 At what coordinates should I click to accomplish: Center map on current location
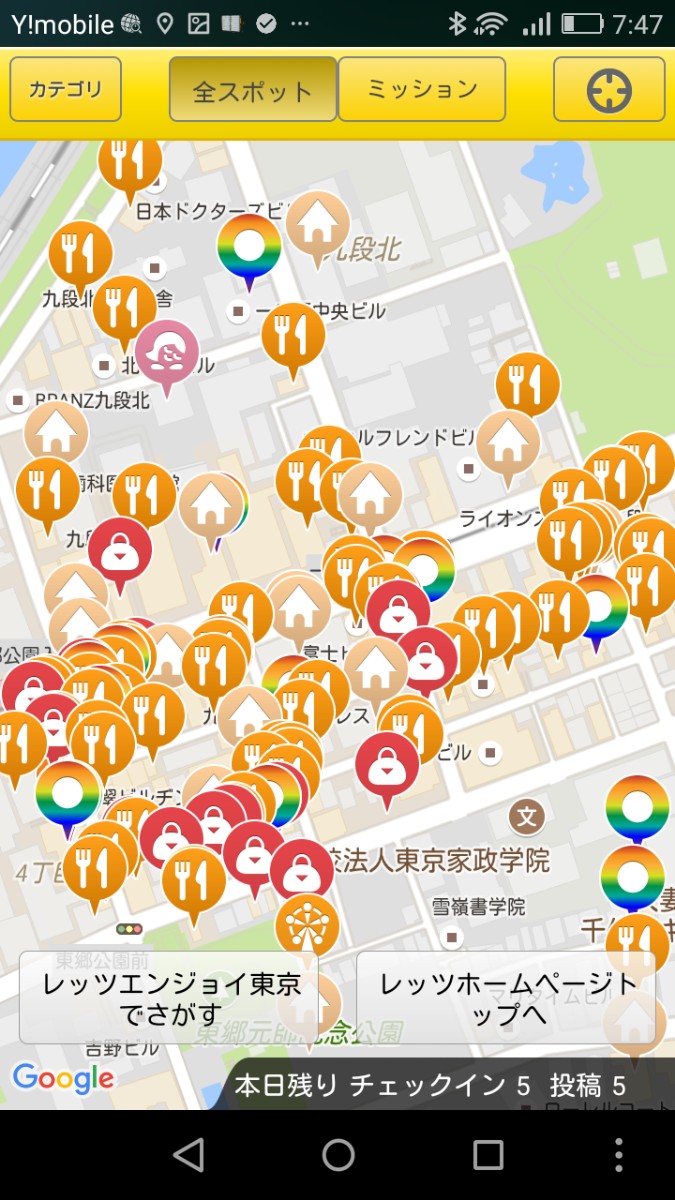coord(608,90)
